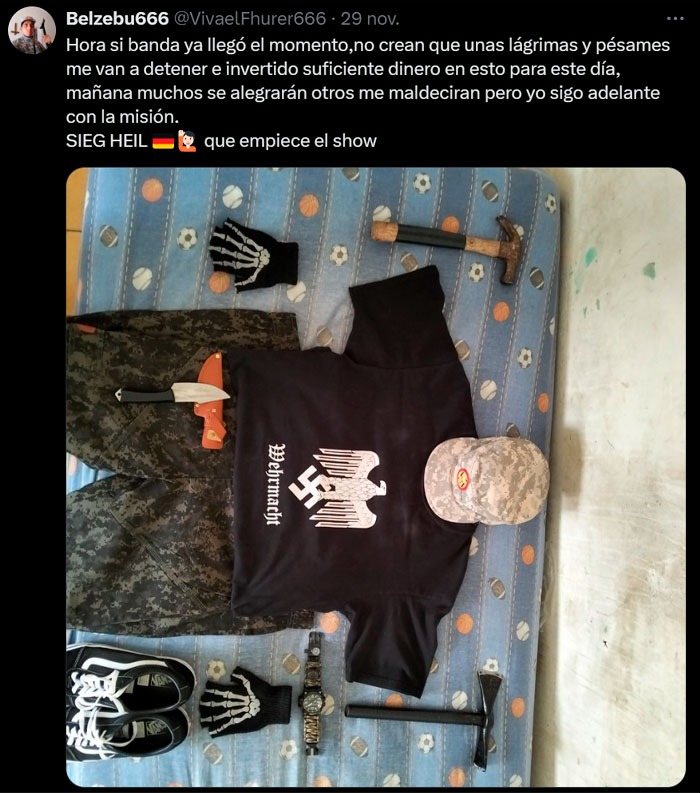
Task: Open the poster's profile picture
Action: pos(31,30)
